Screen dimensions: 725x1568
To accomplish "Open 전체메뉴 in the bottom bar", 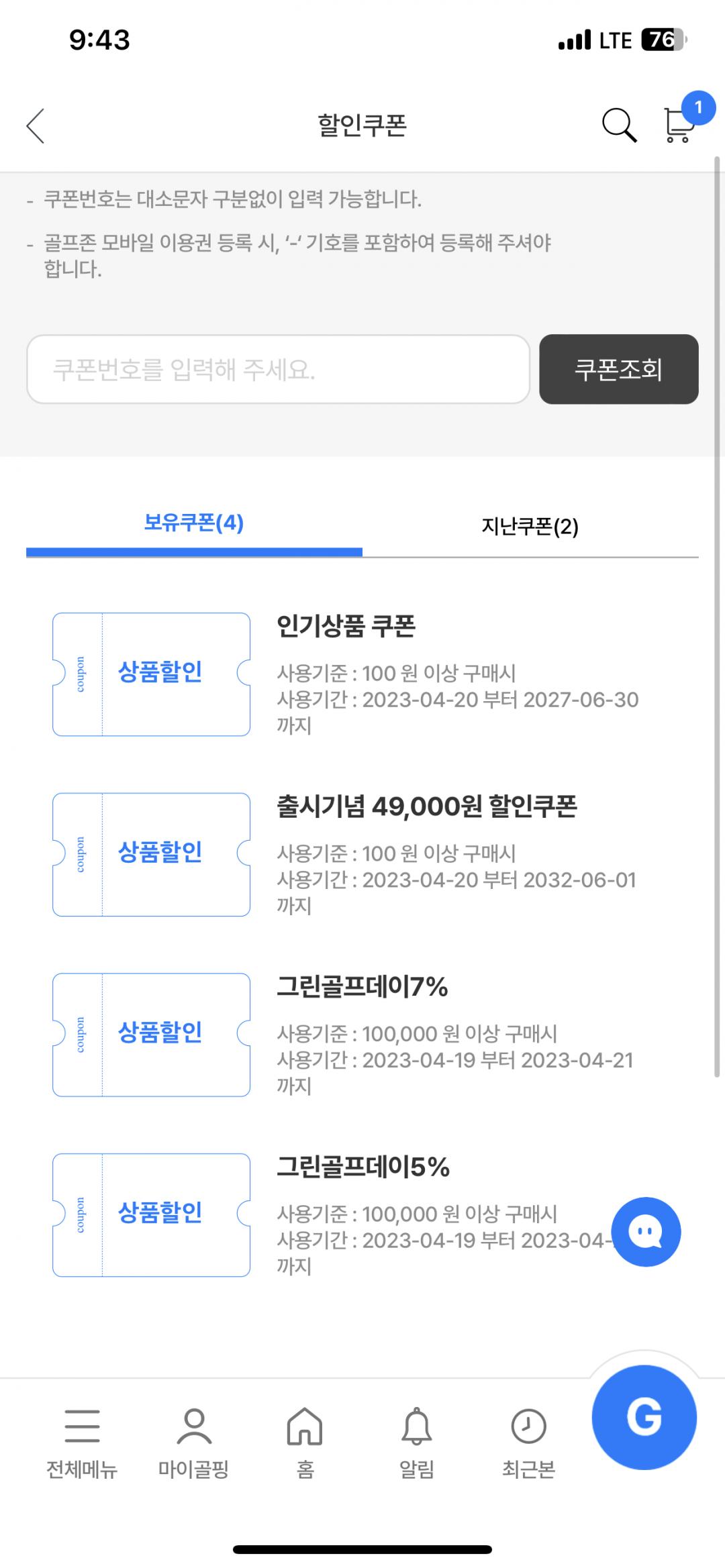I will pyautogui.click(x=82, y=1441).
